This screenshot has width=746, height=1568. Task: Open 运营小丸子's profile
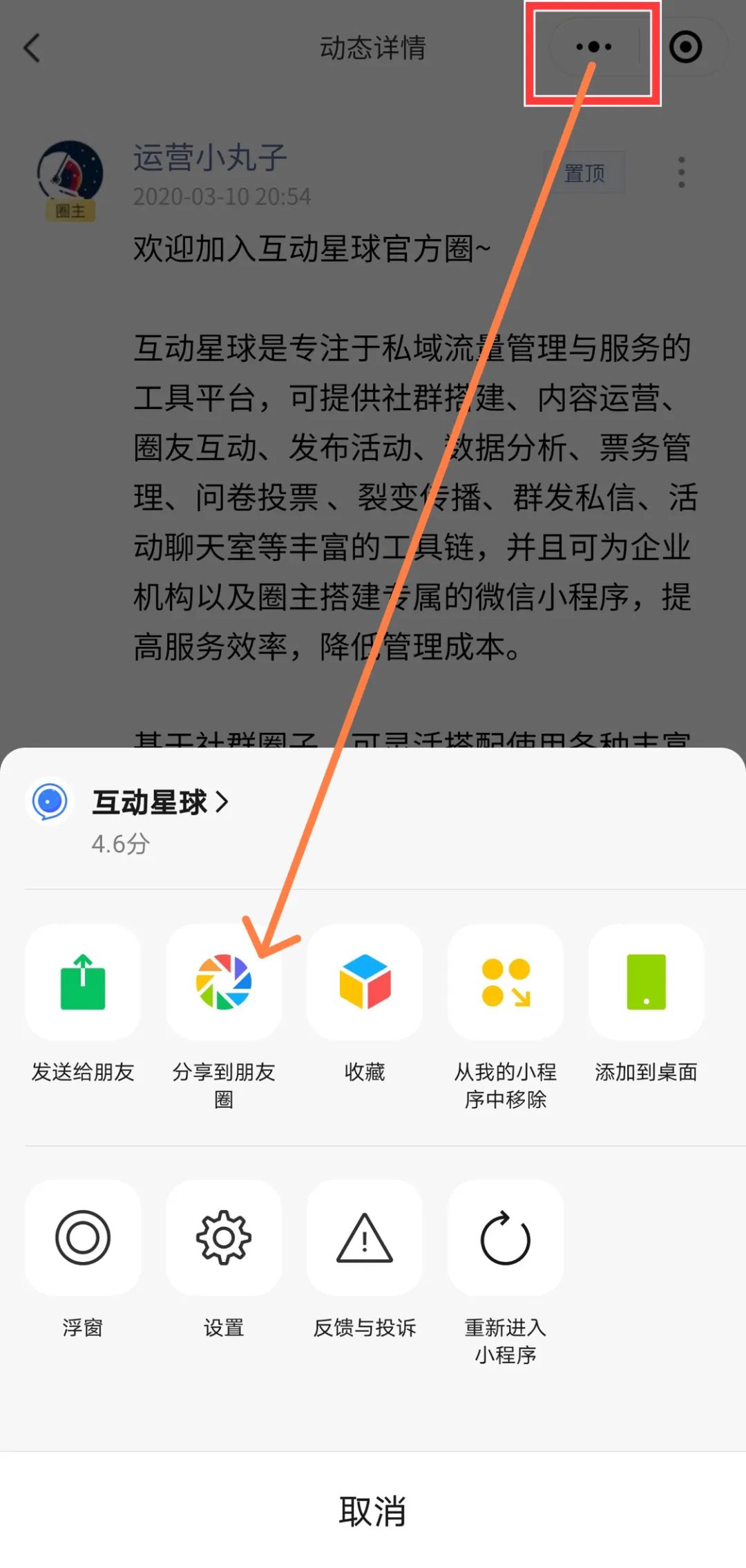(209, 157)
